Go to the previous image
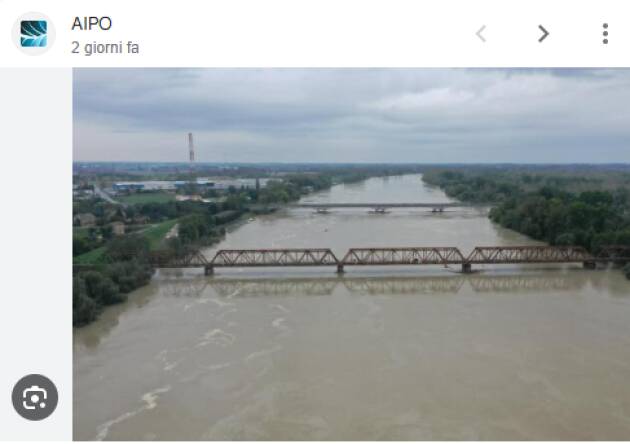630x444 pixels. pos(481,34)
